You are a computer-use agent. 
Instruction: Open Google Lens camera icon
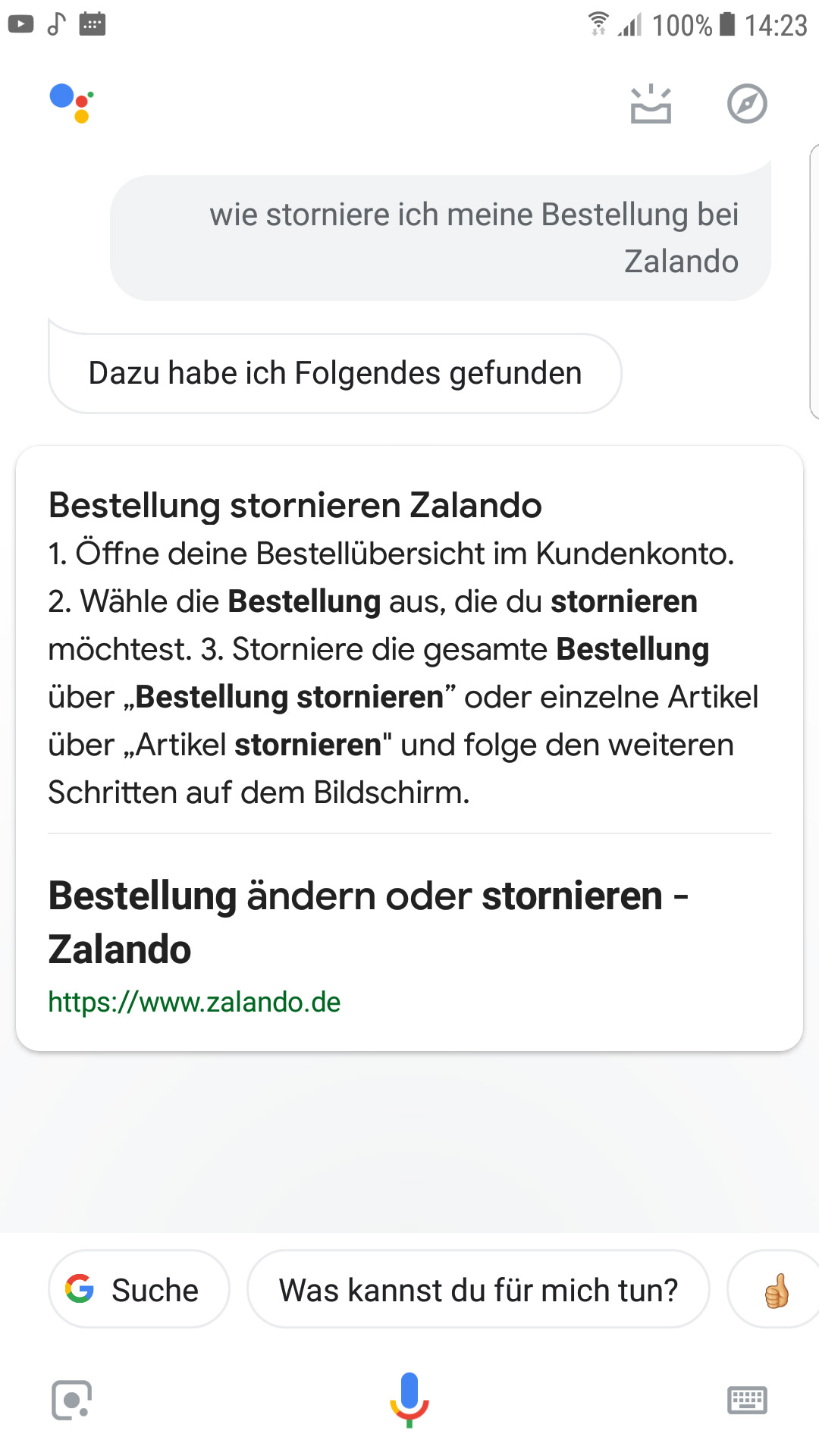click(71, 1400)
